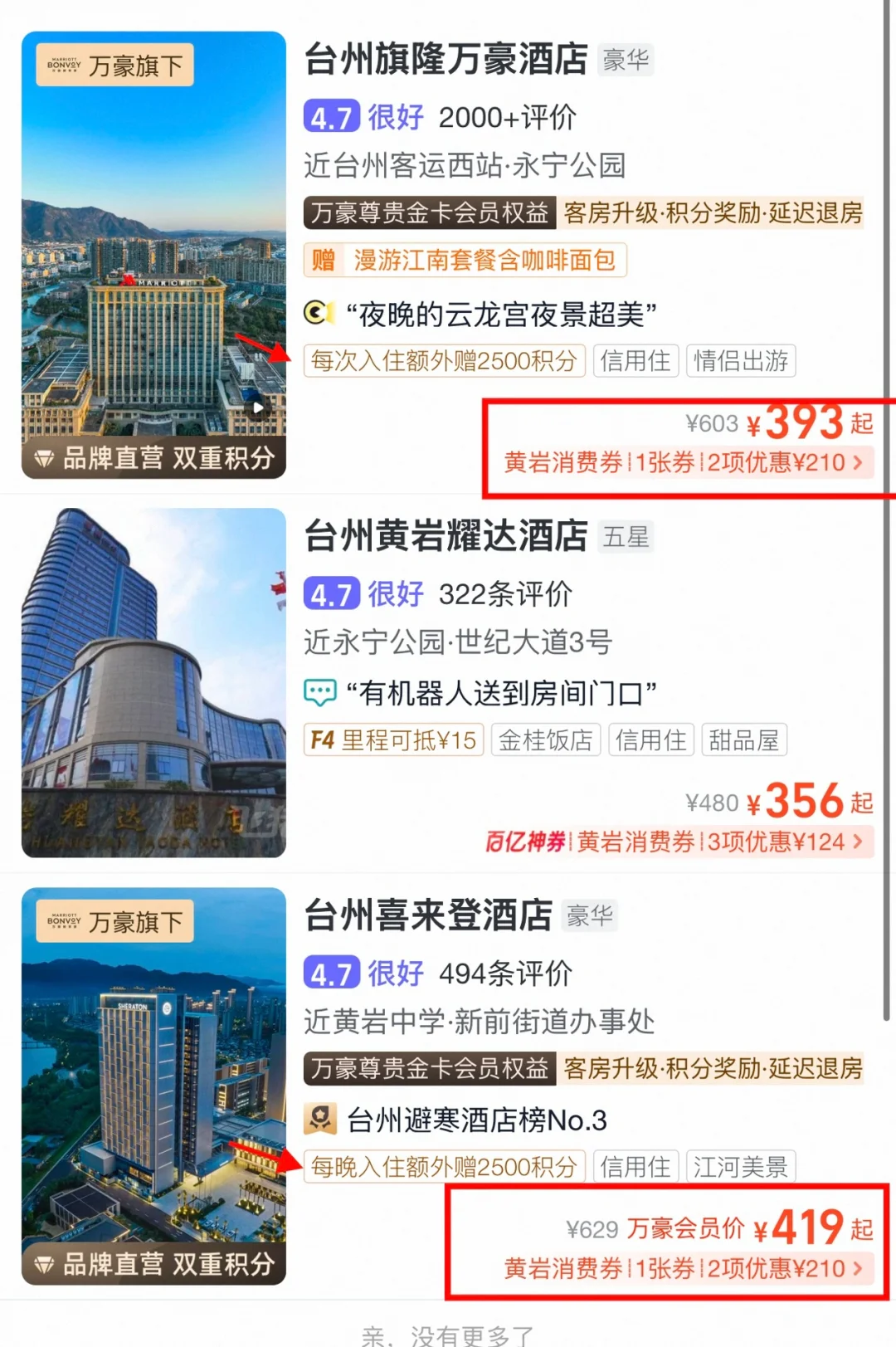Open the 台州喜来登酒店 hotel listing
This screenshot has width=896, height=1347.
(428, 915)
